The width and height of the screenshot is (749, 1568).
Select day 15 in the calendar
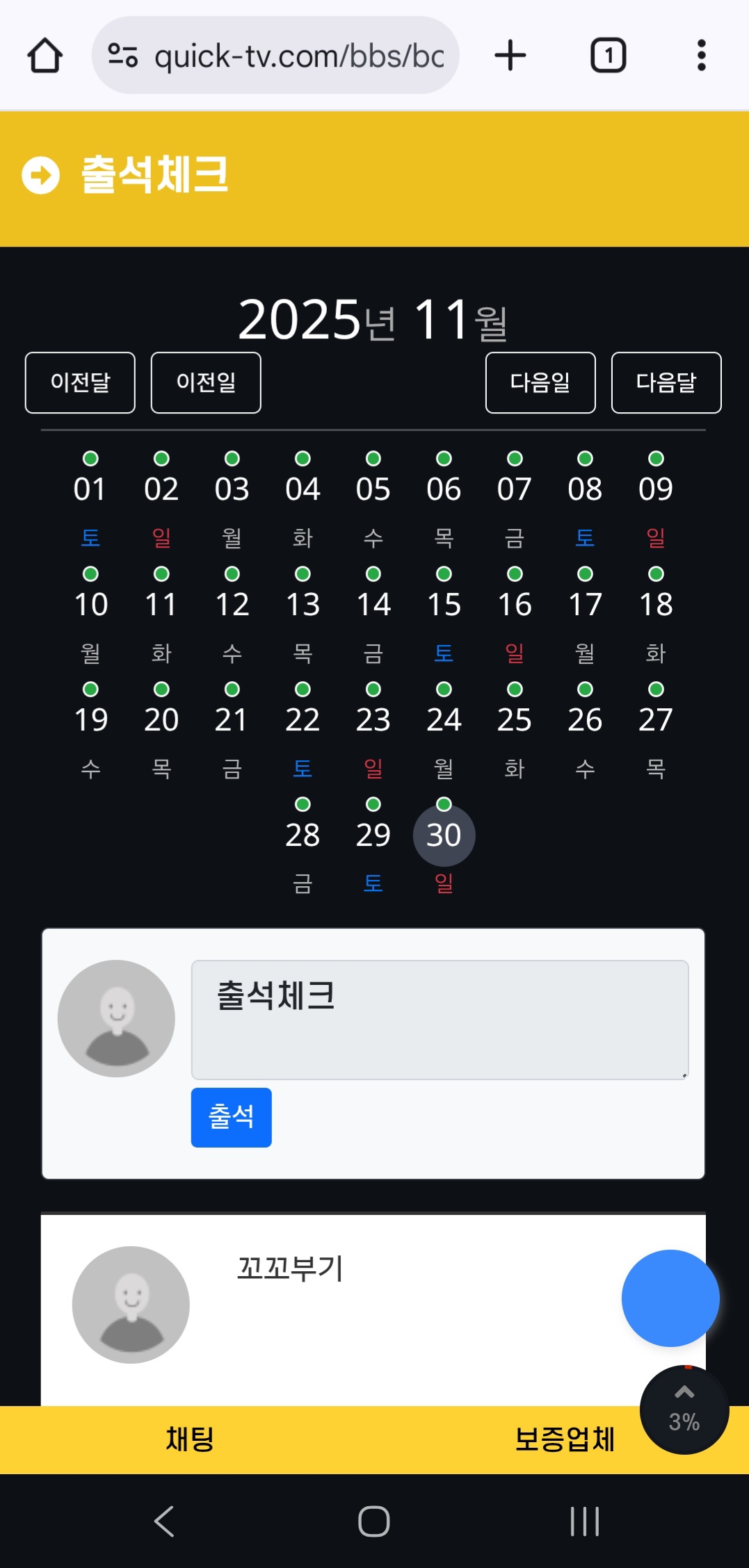pos(444,604)
